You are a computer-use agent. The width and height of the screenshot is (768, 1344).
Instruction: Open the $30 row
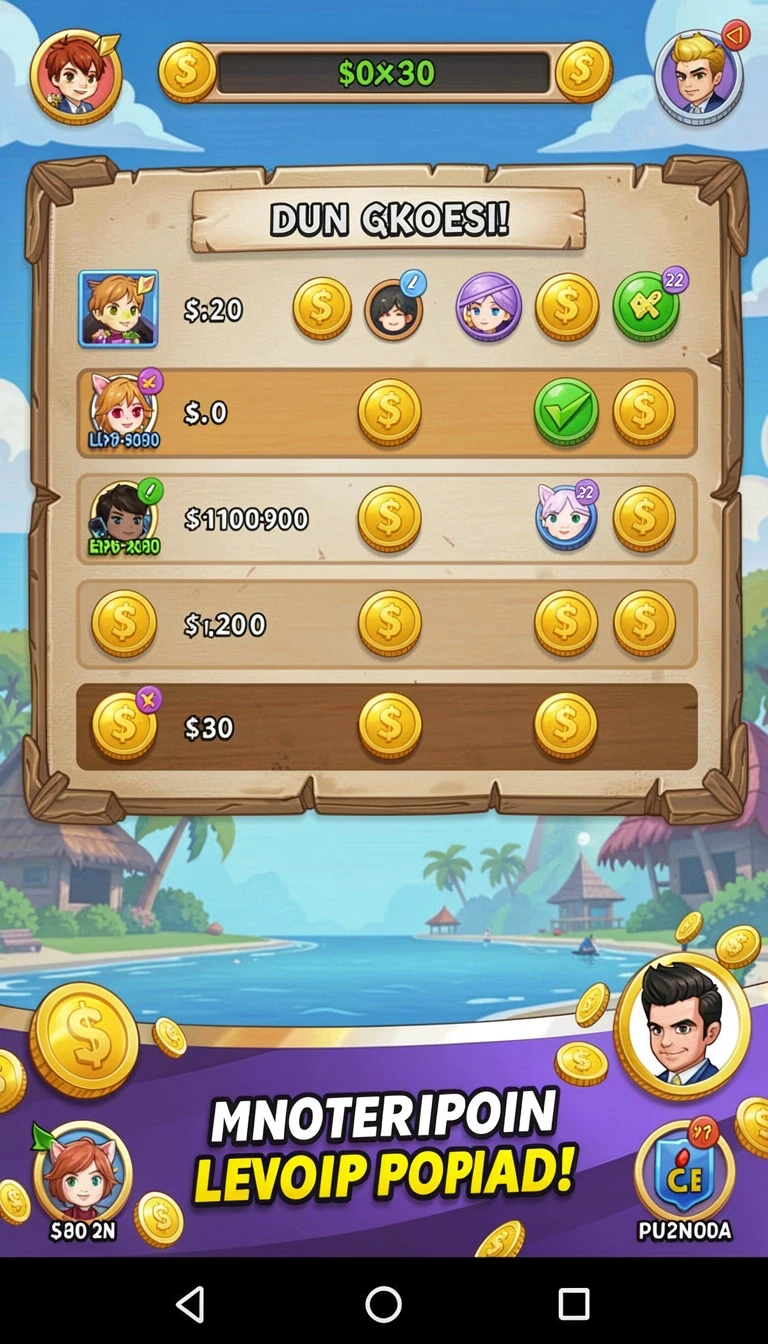click(x=386, y=727)
